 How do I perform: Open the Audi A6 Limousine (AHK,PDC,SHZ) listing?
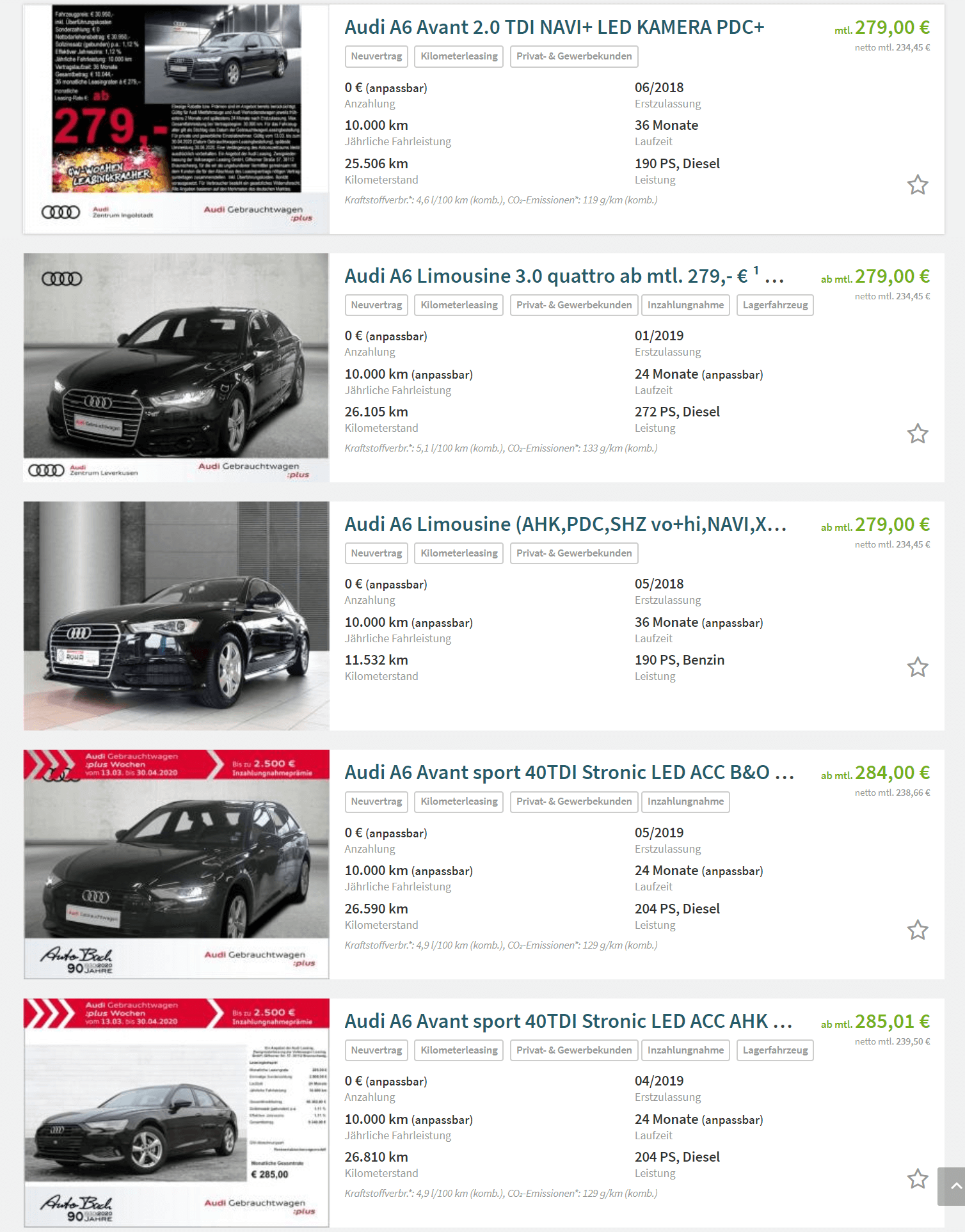coord(565,525)
